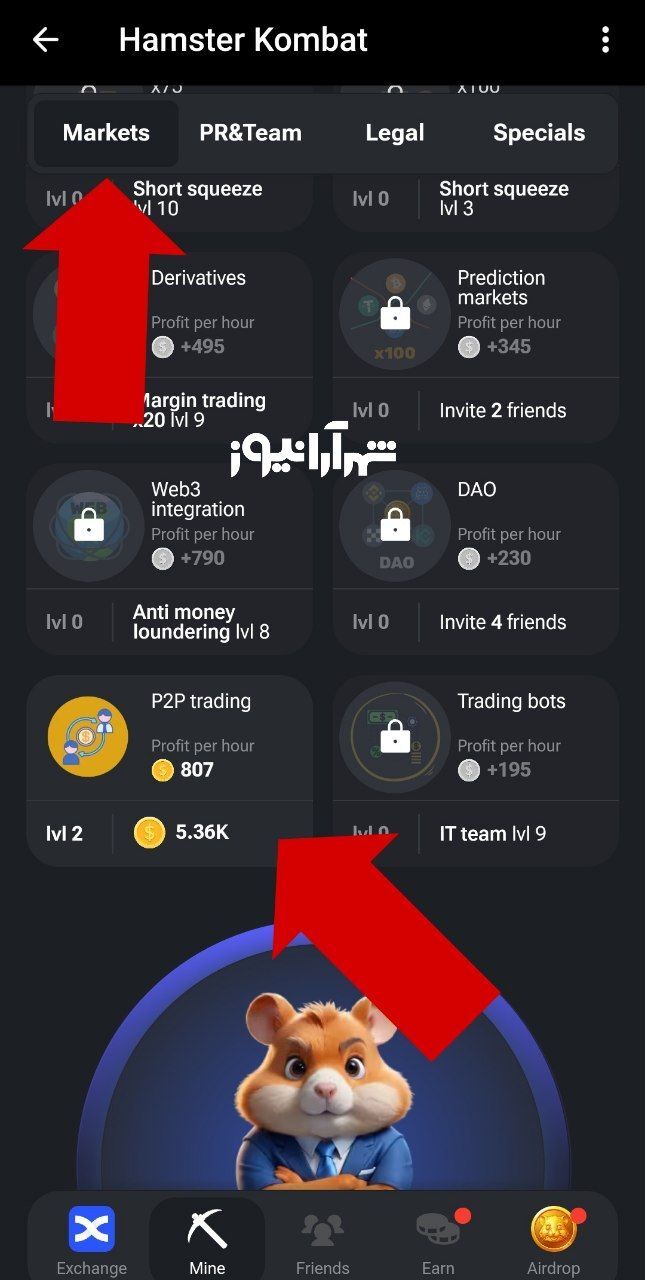645x1280 pixels.
Task: Switch to the Legal tab
Action: [x=394, y=133]
